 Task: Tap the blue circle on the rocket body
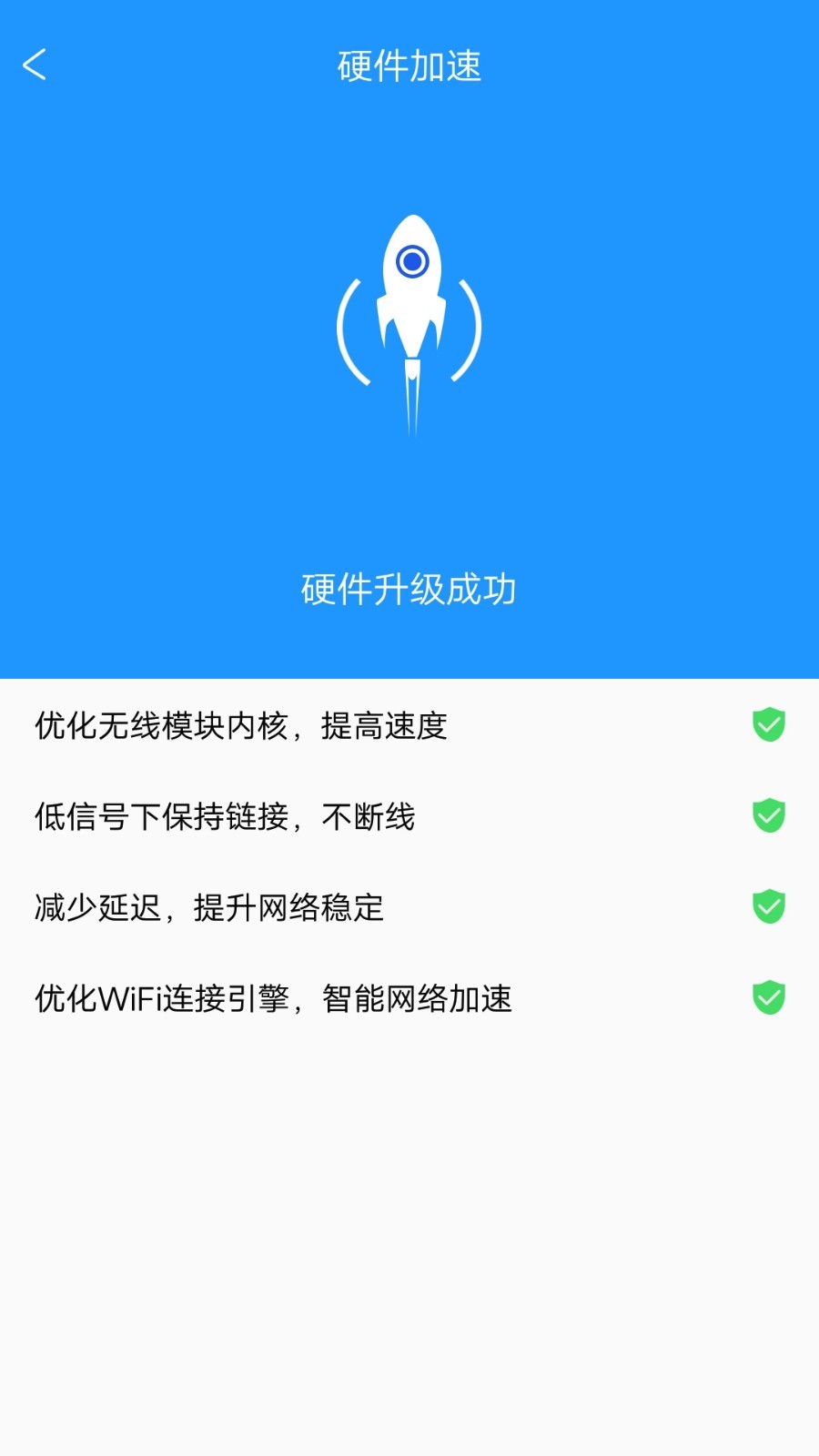410,262
